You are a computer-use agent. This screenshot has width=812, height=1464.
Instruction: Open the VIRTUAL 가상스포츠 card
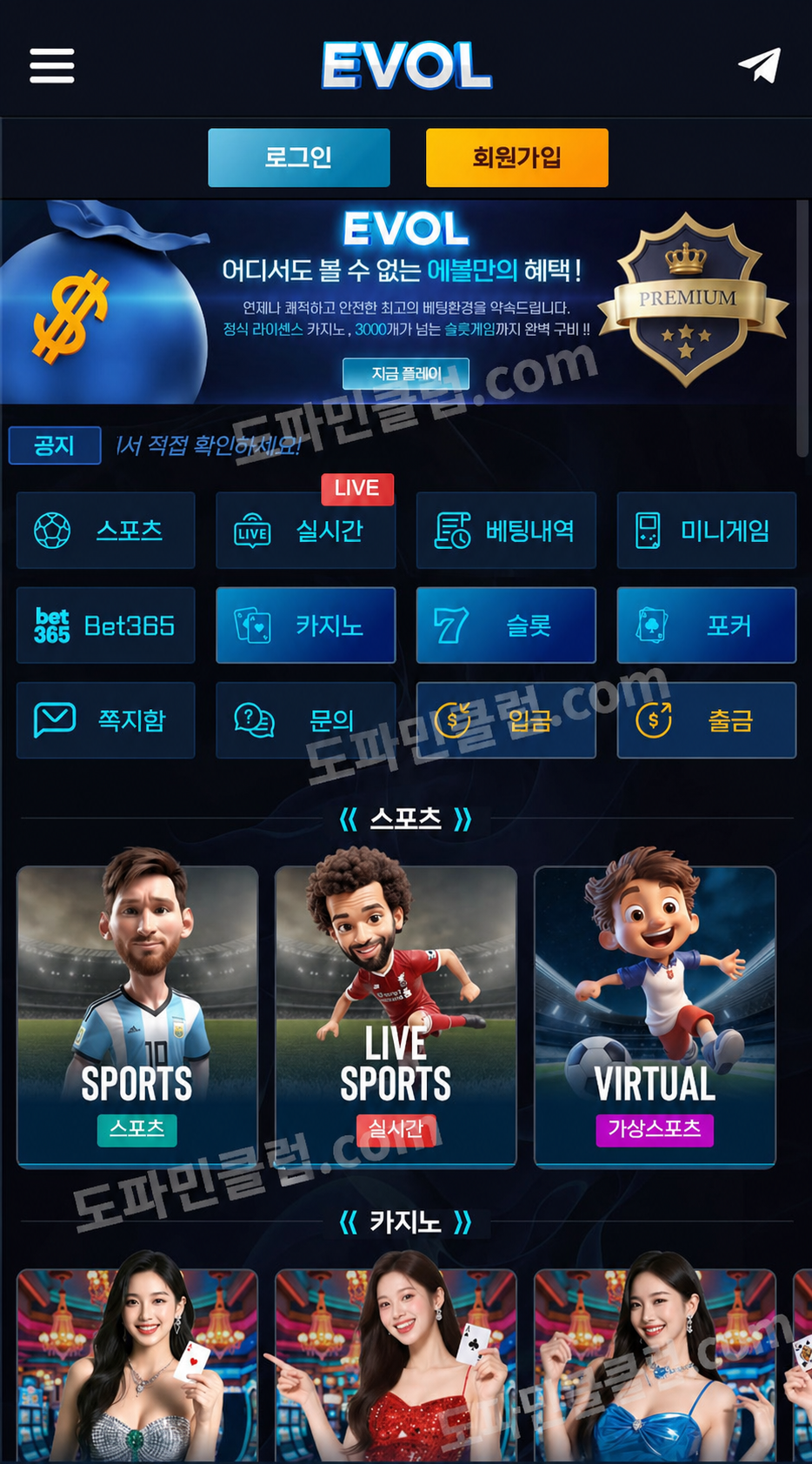pyautogui.click(x=655, y=1016)
